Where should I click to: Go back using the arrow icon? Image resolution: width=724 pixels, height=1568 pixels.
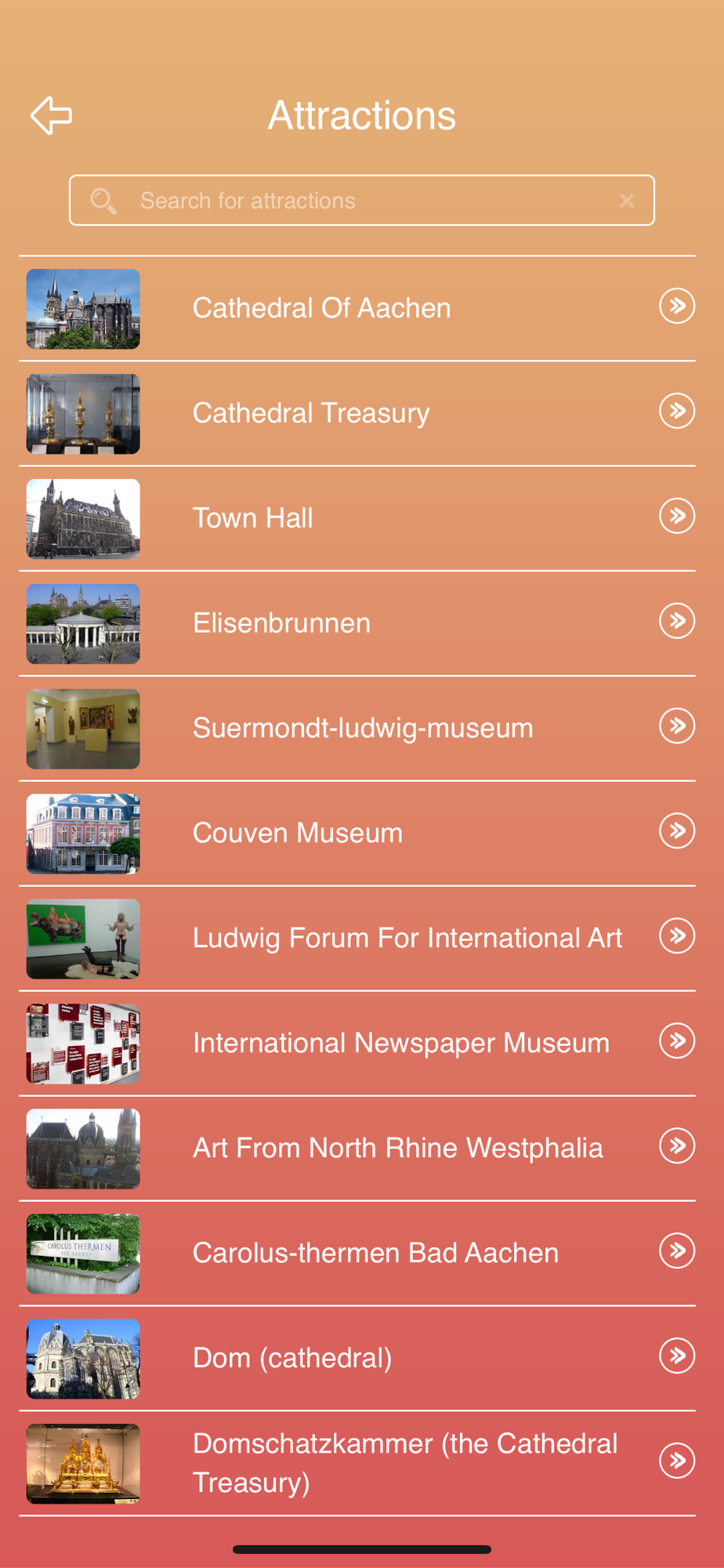tap(52, 116)
